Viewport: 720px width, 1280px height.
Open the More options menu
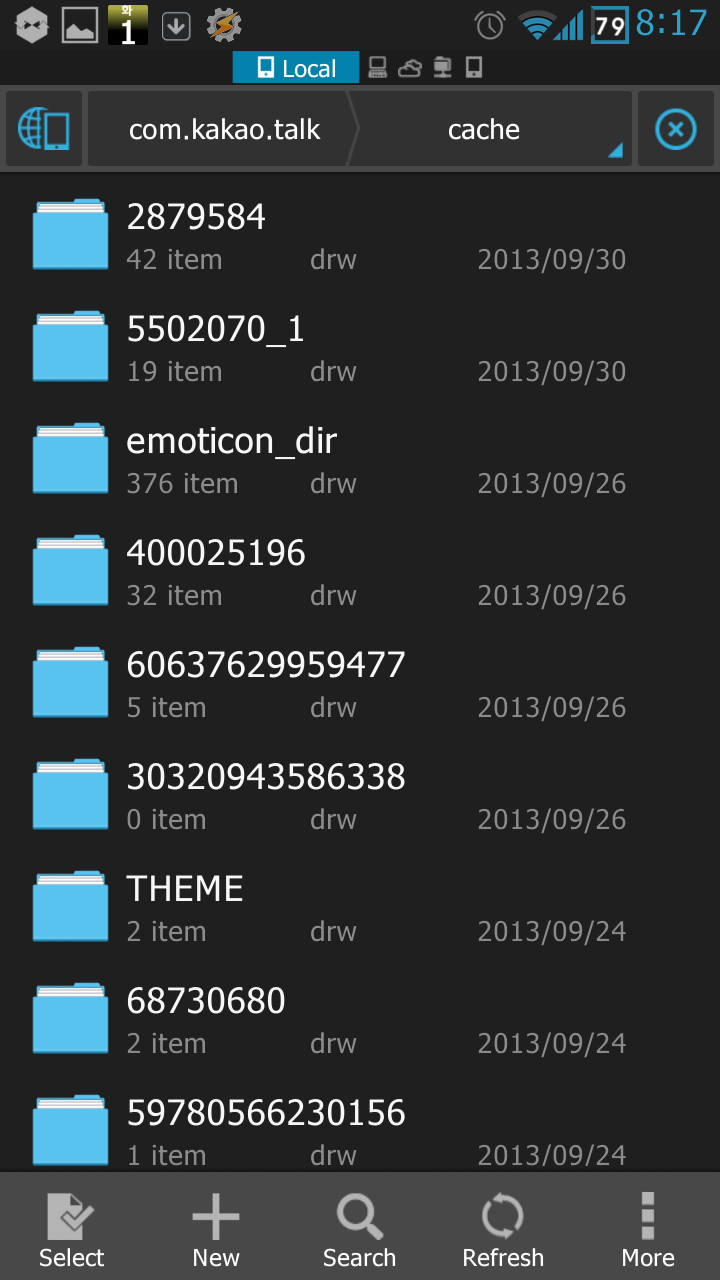click(x=647, y=1229)
